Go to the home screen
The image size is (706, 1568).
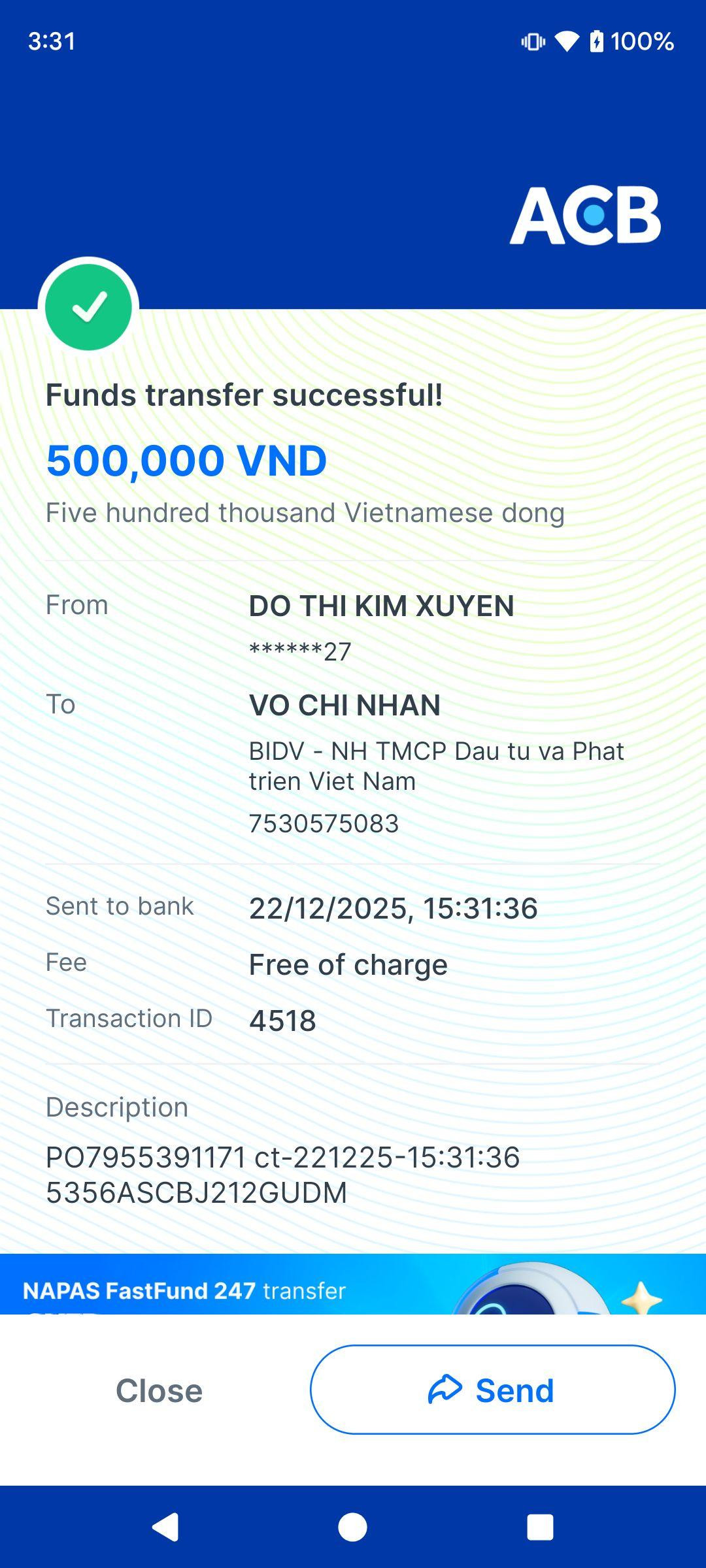[352, 1527]
